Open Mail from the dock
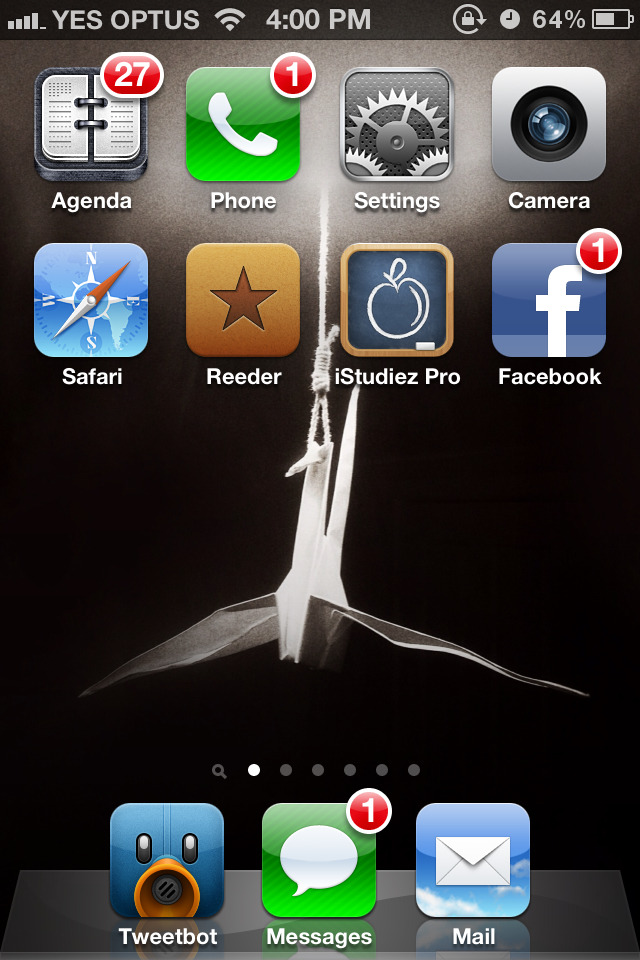The height and width of the screenshot is (960, 640). pyautogui.click(x=473, y=861)
